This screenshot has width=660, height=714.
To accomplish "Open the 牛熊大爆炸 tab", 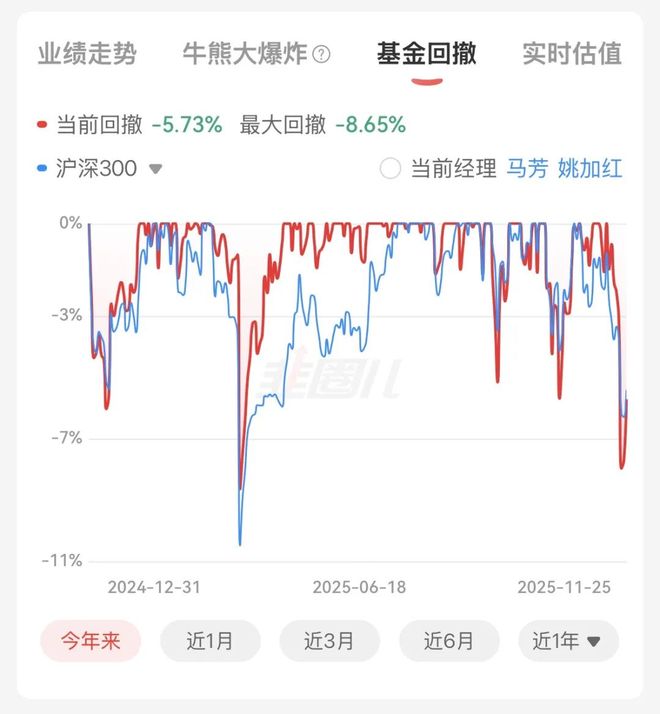I will pyautogui.click(x=245, y=53).
